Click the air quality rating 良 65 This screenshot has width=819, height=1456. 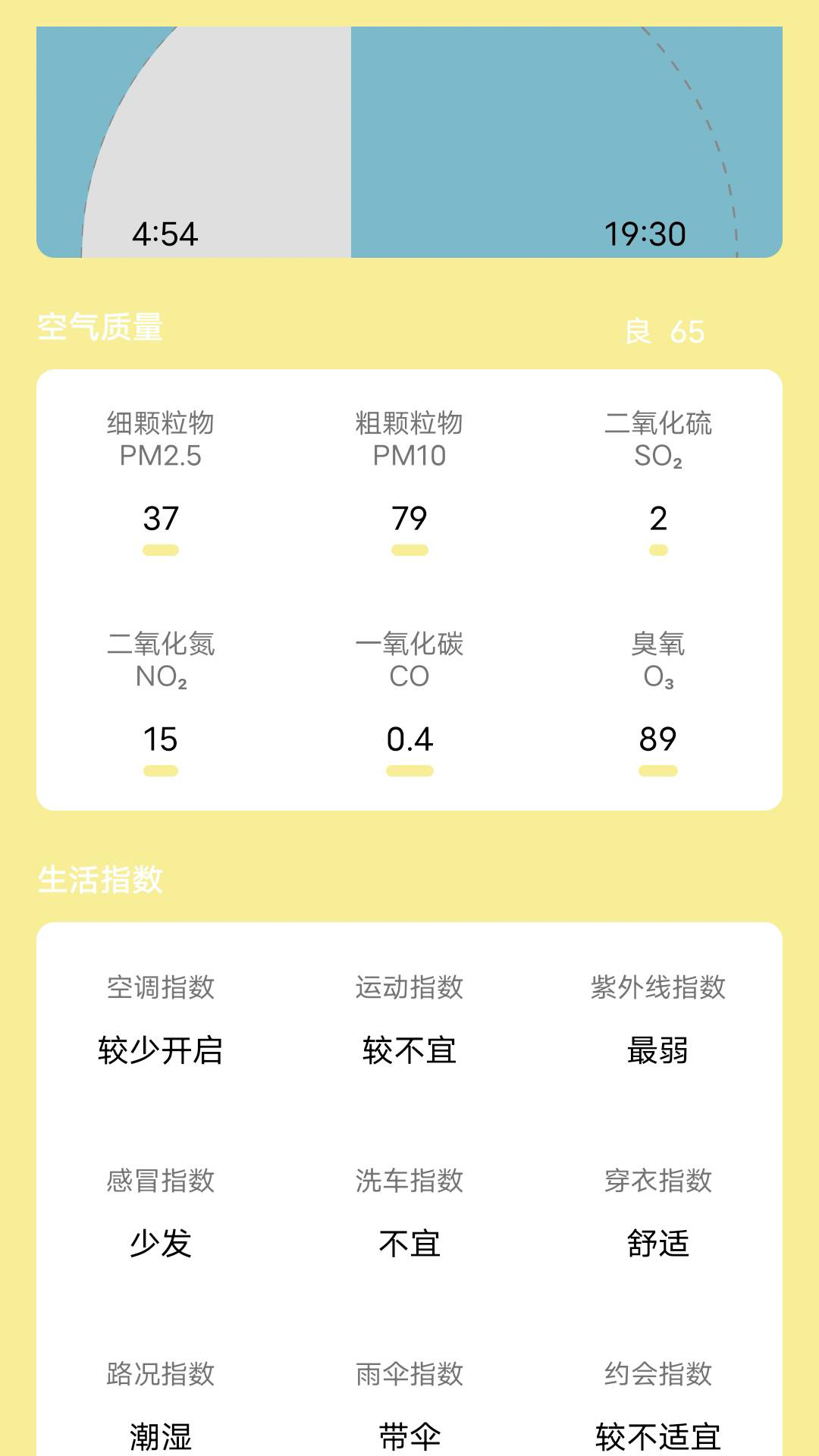[664, 329]
